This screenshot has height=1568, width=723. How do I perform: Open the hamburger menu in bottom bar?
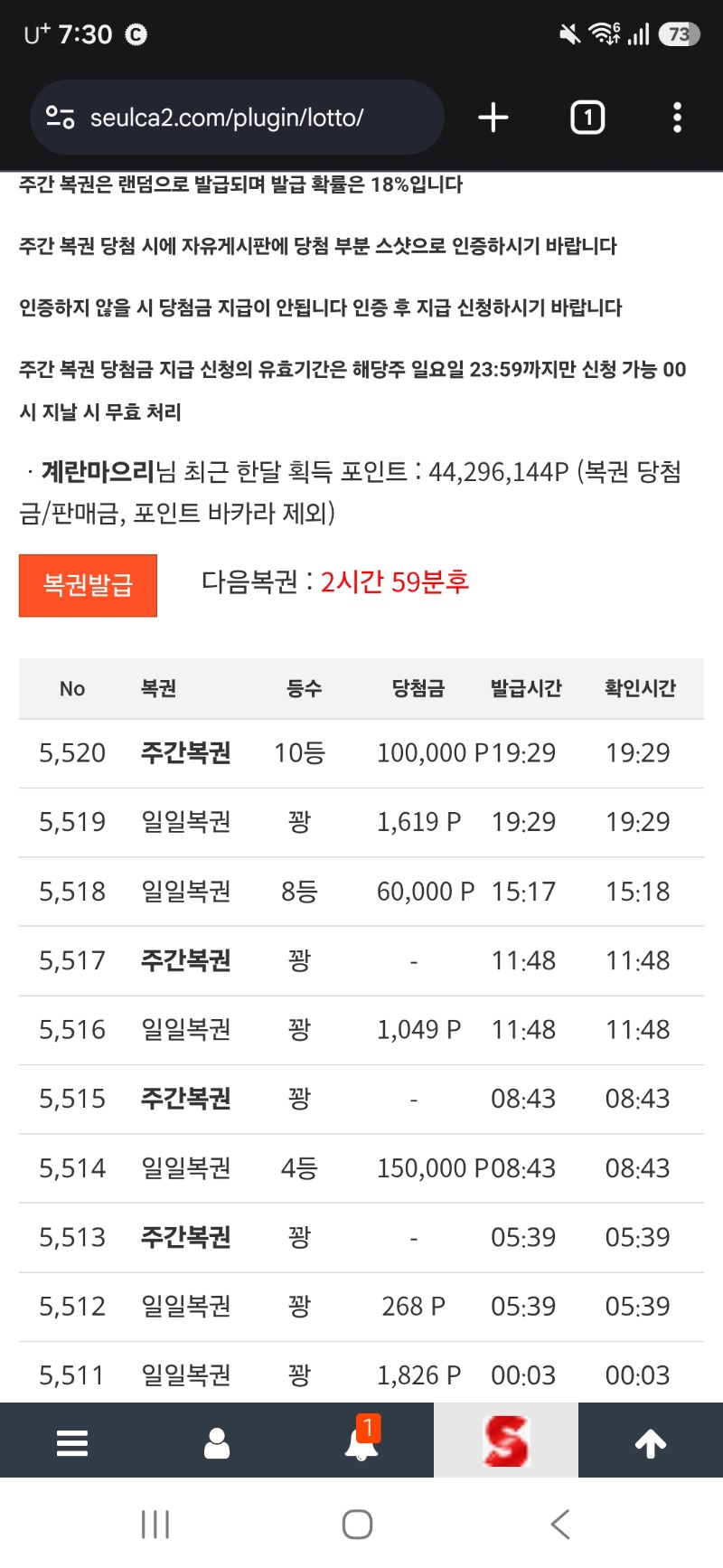(72, 1442)
